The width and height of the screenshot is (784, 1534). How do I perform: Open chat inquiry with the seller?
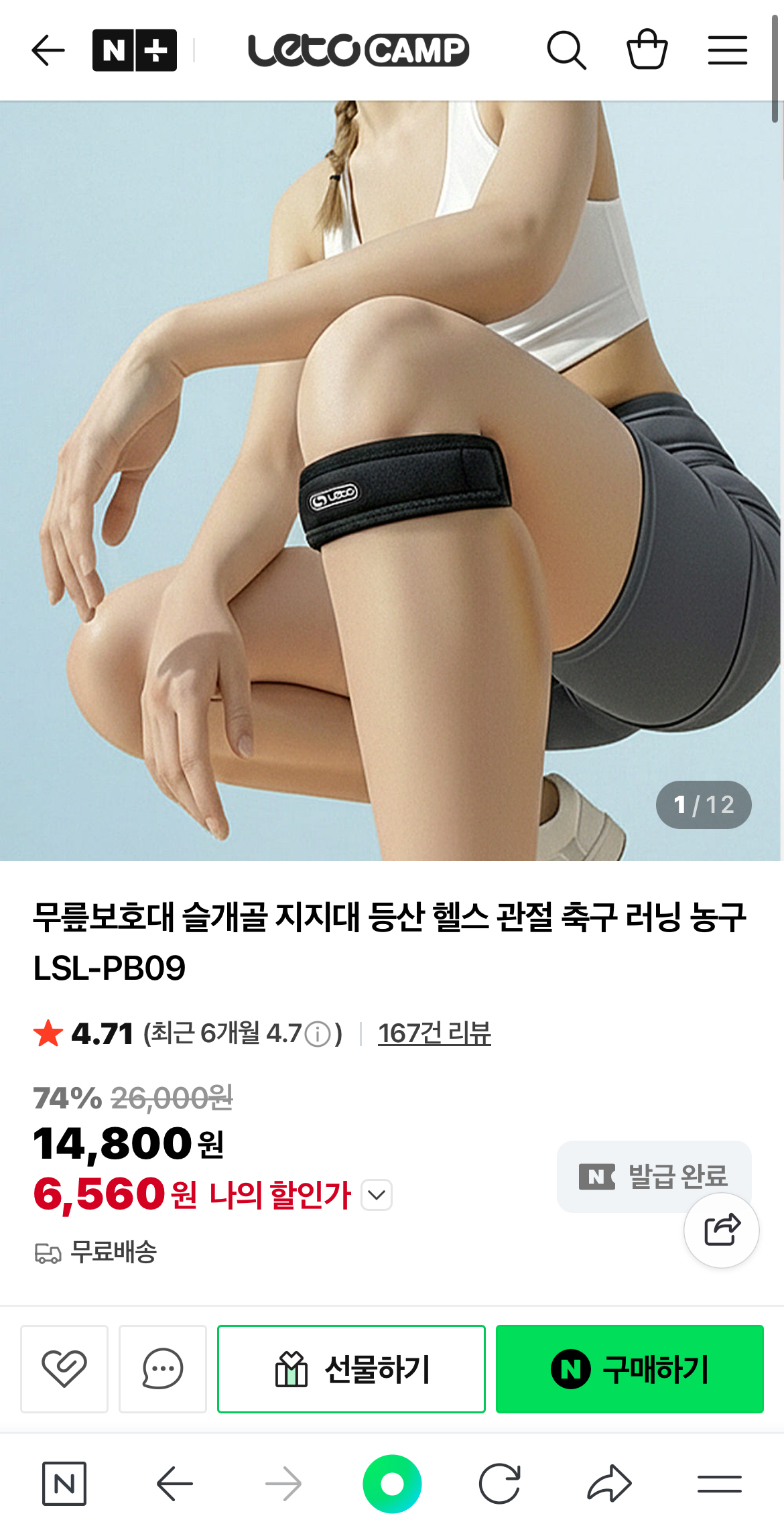coord(162,1368)
